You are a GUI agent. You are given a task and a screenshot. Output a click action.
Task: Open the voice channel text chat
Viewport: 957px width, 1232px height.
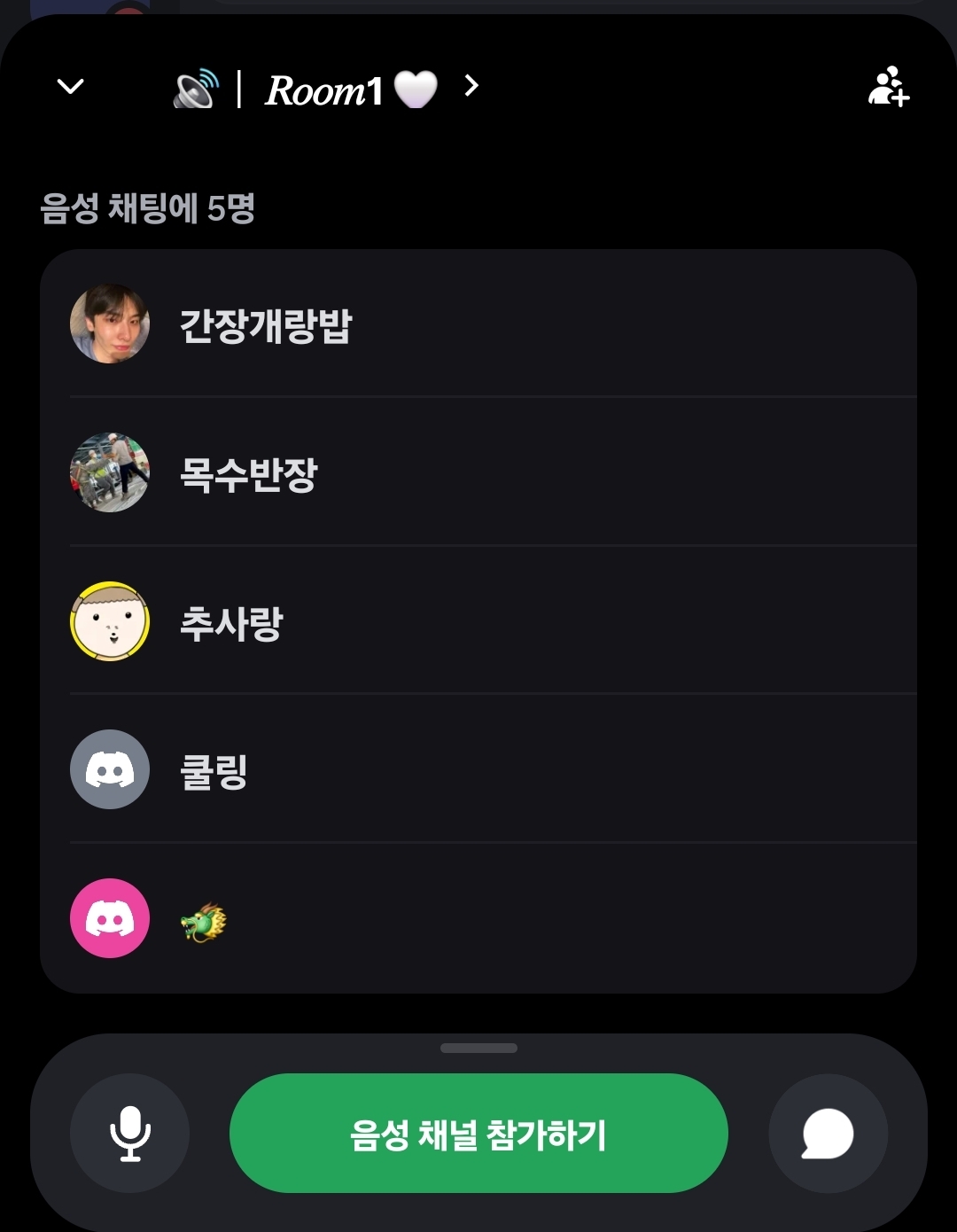(x=828, y=1134)
